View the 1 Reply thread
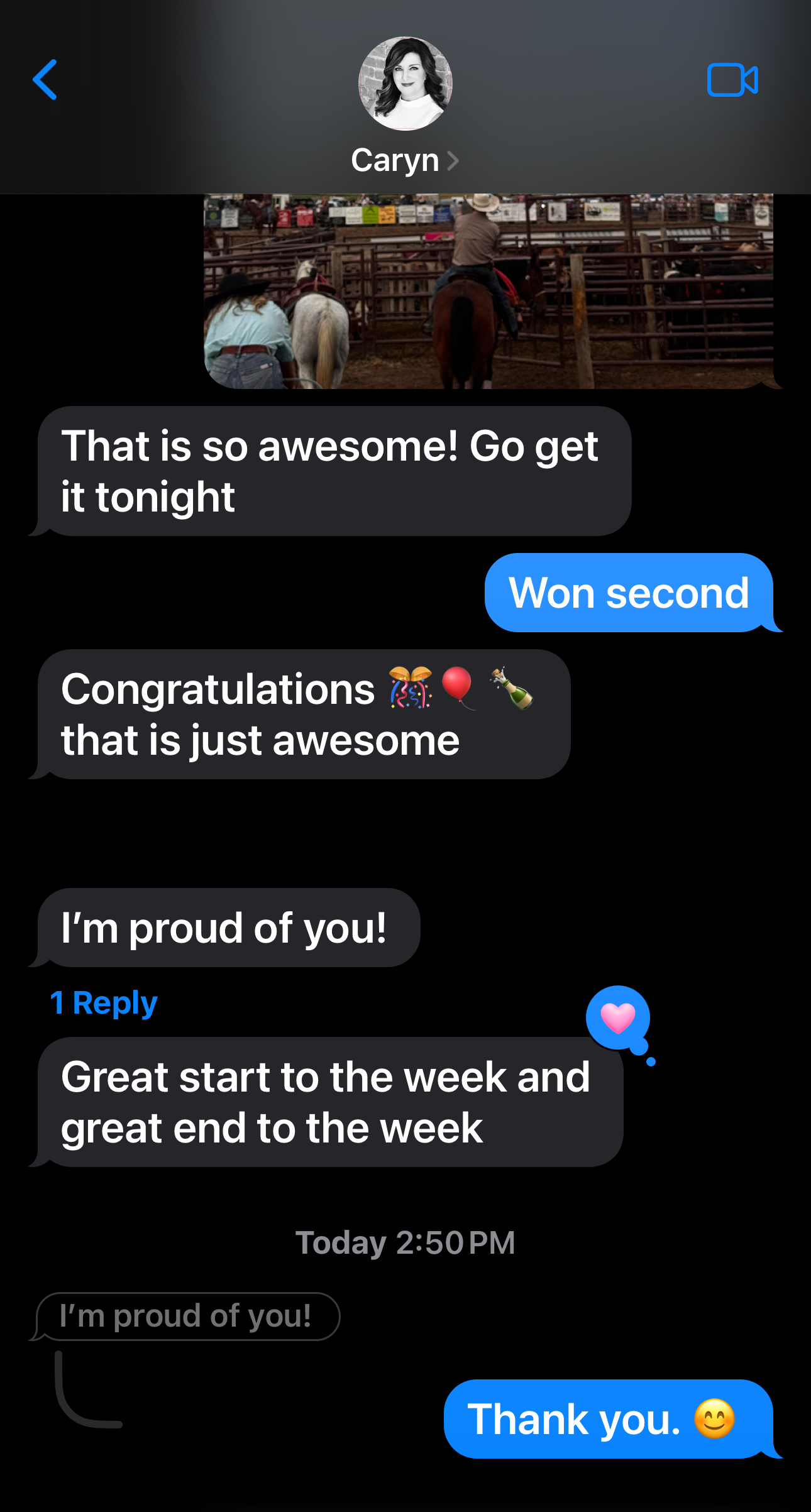811x1512 pixels. [104, 1002]
